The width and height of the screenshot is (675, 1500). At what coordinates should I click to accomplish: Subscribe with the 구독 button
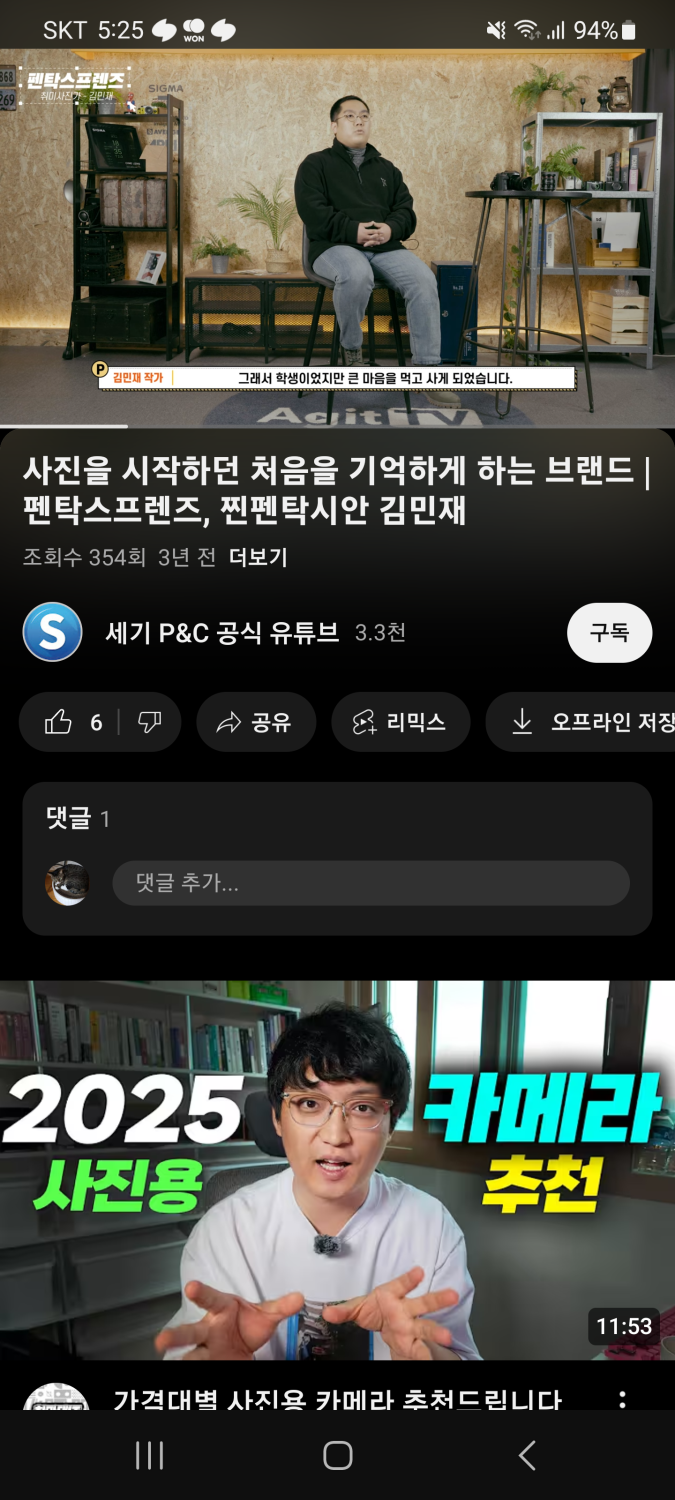coord(609,632)
